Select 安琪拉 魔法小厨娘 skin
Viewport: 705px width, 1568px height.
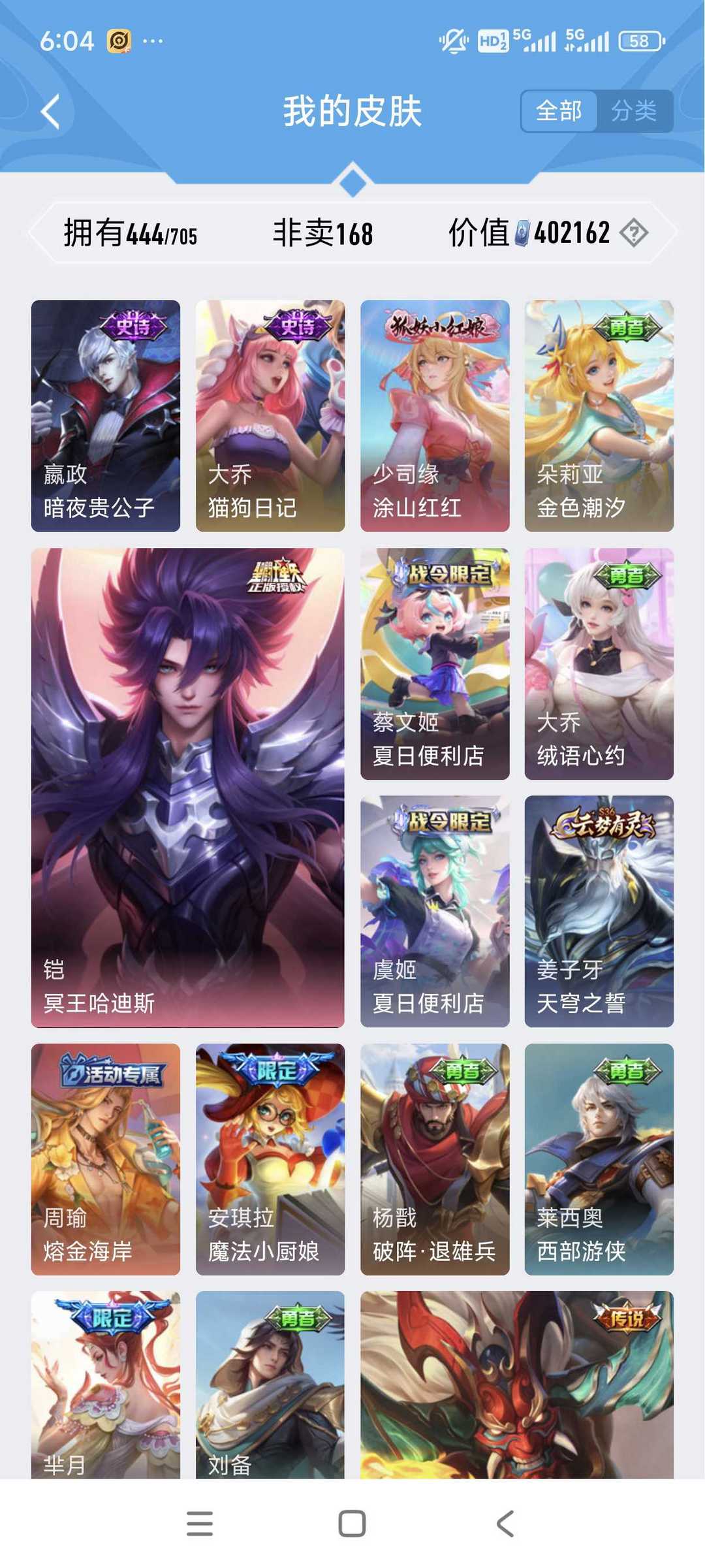click(270, 1159)
